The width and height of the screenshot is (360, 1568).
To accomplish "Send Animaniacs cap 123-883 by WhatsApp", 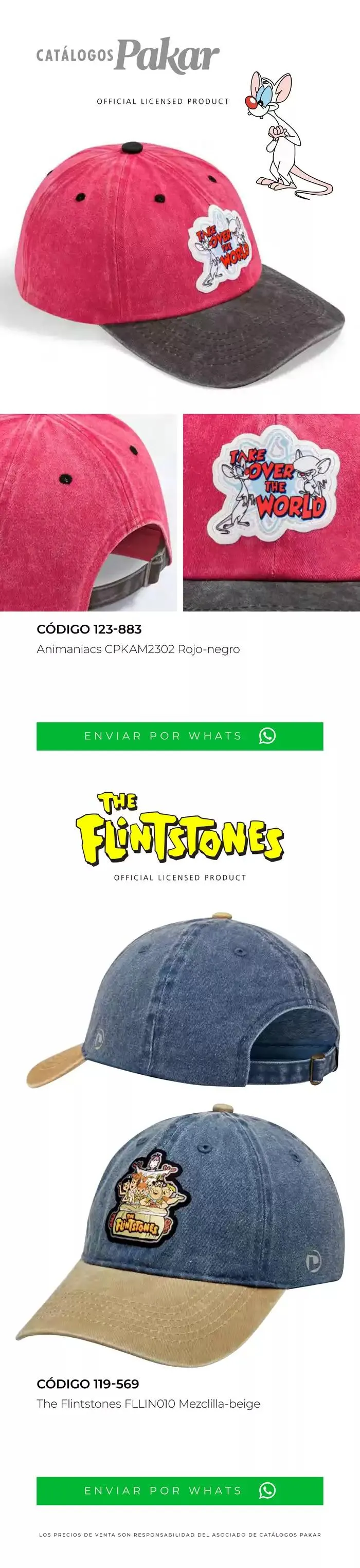I will [x=179, y=736].
